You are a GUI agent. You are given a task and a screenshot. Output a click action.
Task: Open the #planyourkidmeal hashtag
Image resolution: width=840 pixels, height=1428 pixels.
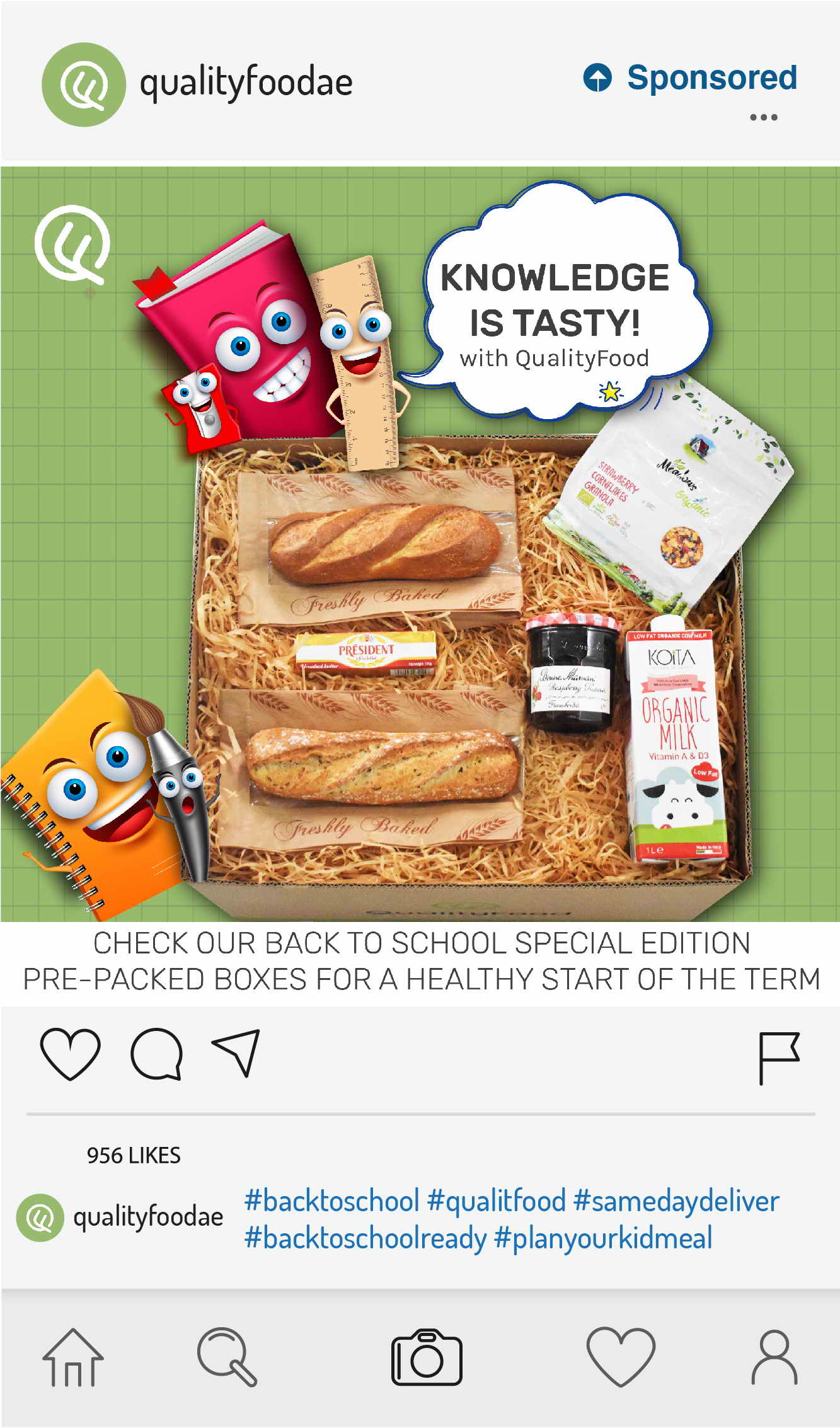coord(603,1238)
